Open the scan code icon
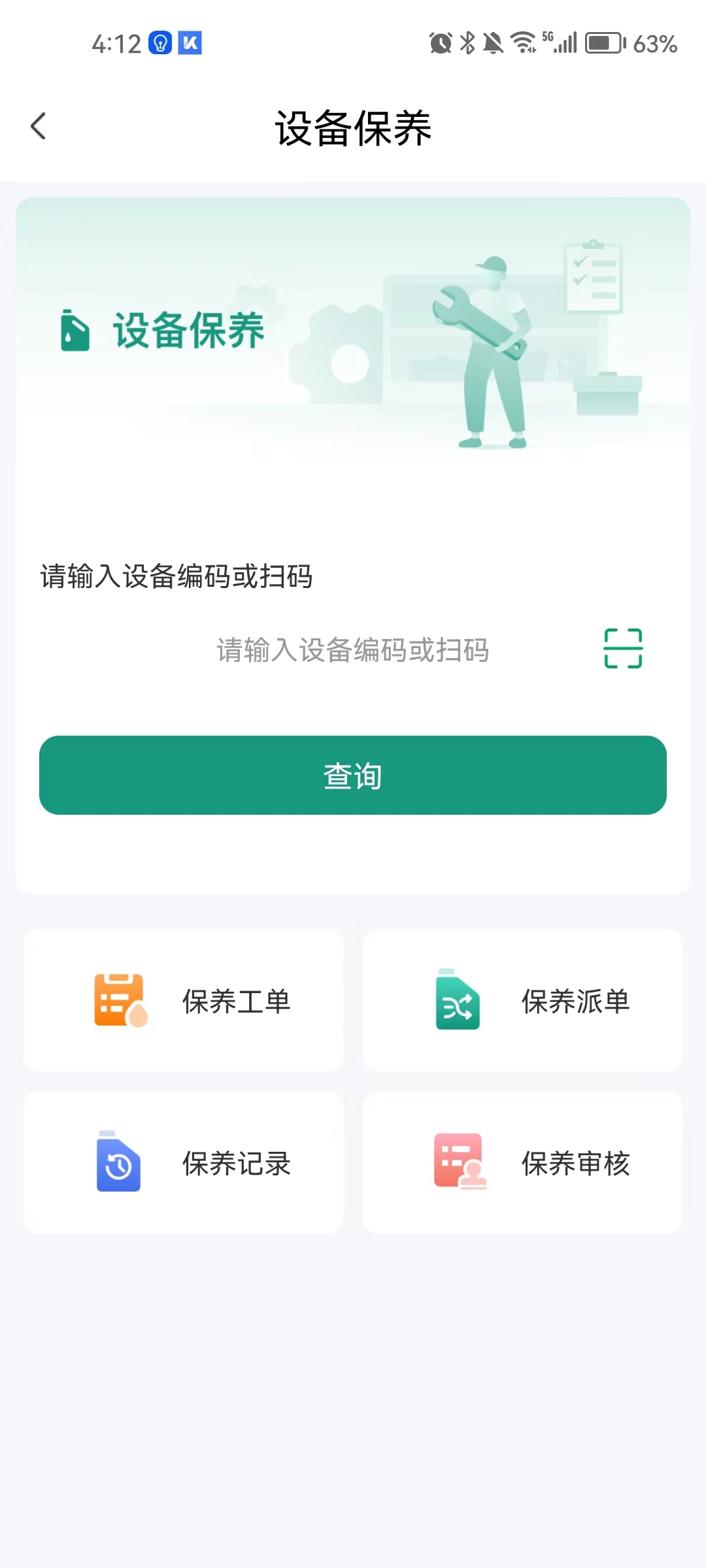The height and width of the screenshot is (1568, 706). tap(622, 648)
